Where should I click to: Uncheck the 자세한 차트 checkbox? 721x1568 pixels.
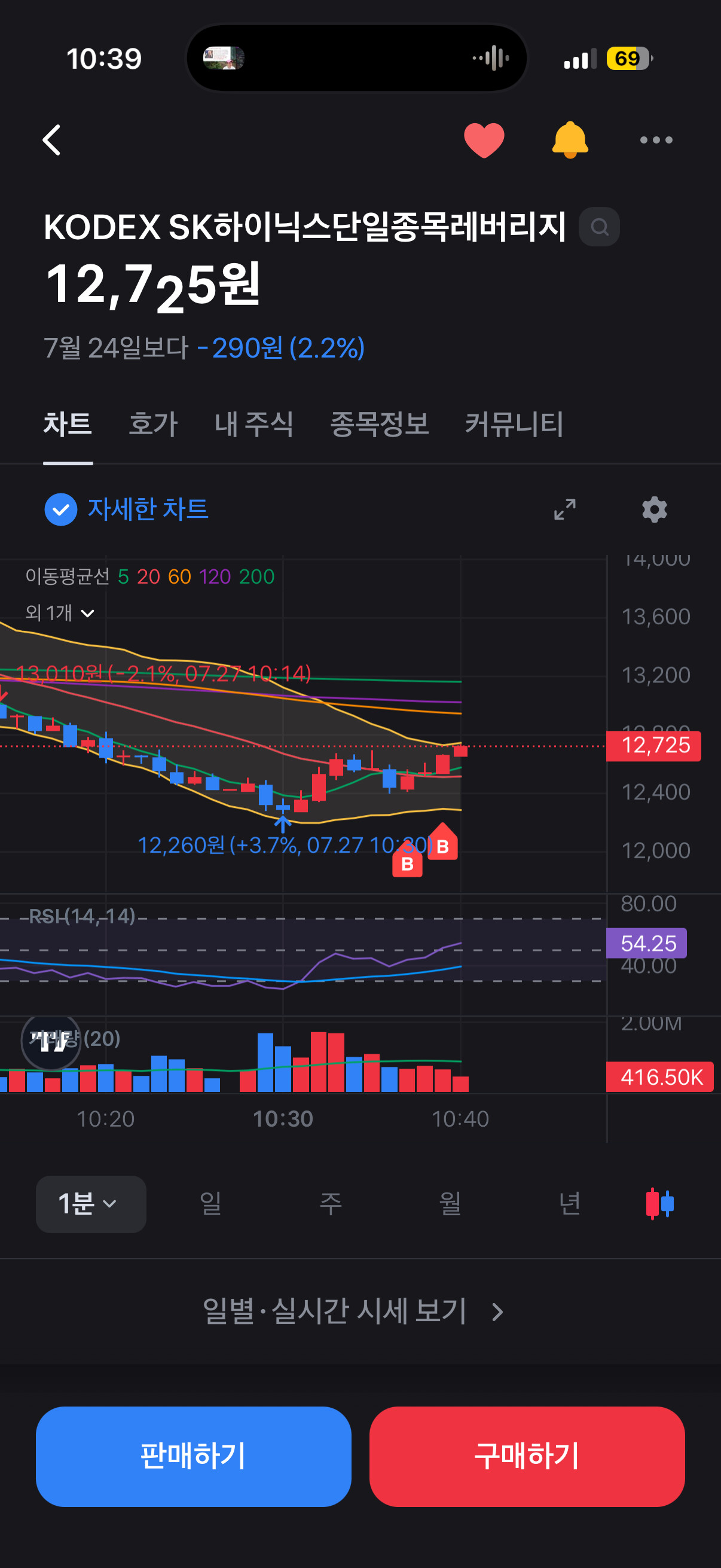[61, 510]
